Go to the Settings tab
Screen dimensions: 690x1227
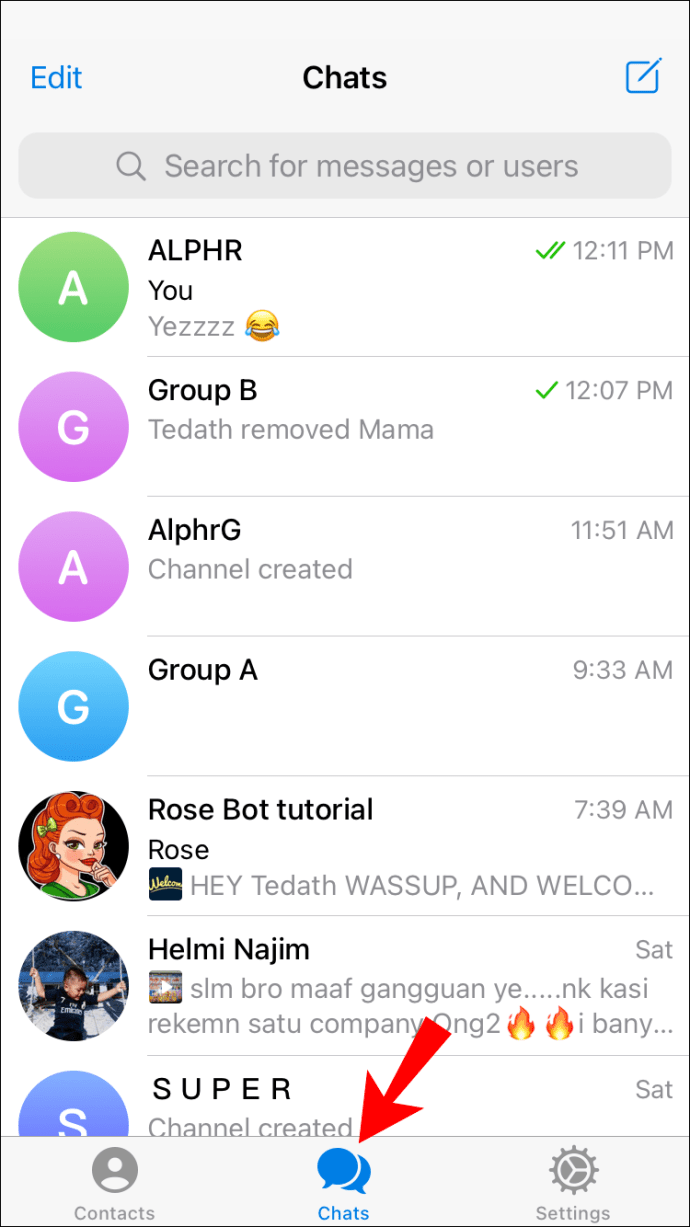click(573, 1185)
